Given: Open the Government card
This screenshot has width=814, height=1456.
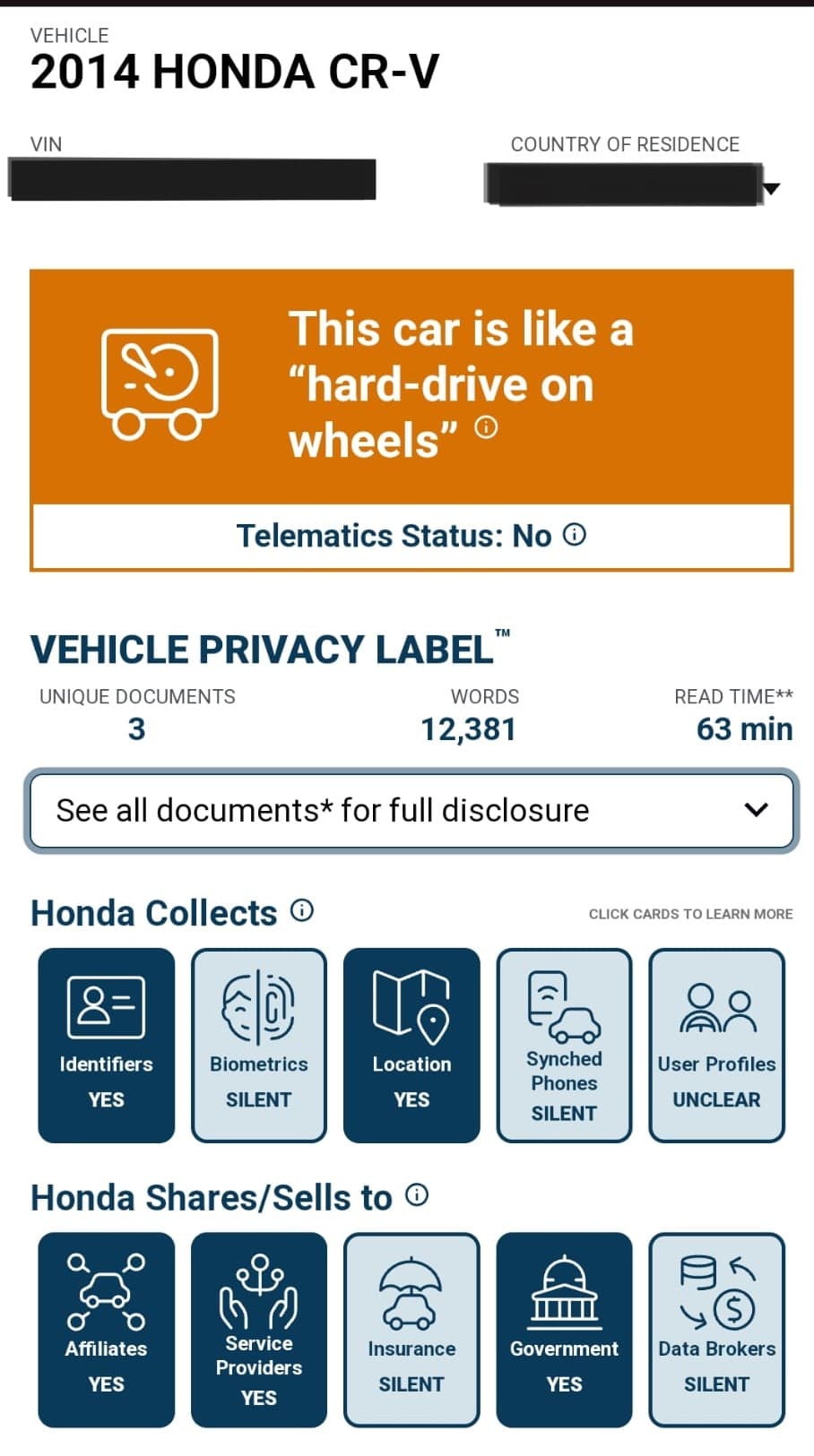Looking at the screenshot, I should 564,1330.
